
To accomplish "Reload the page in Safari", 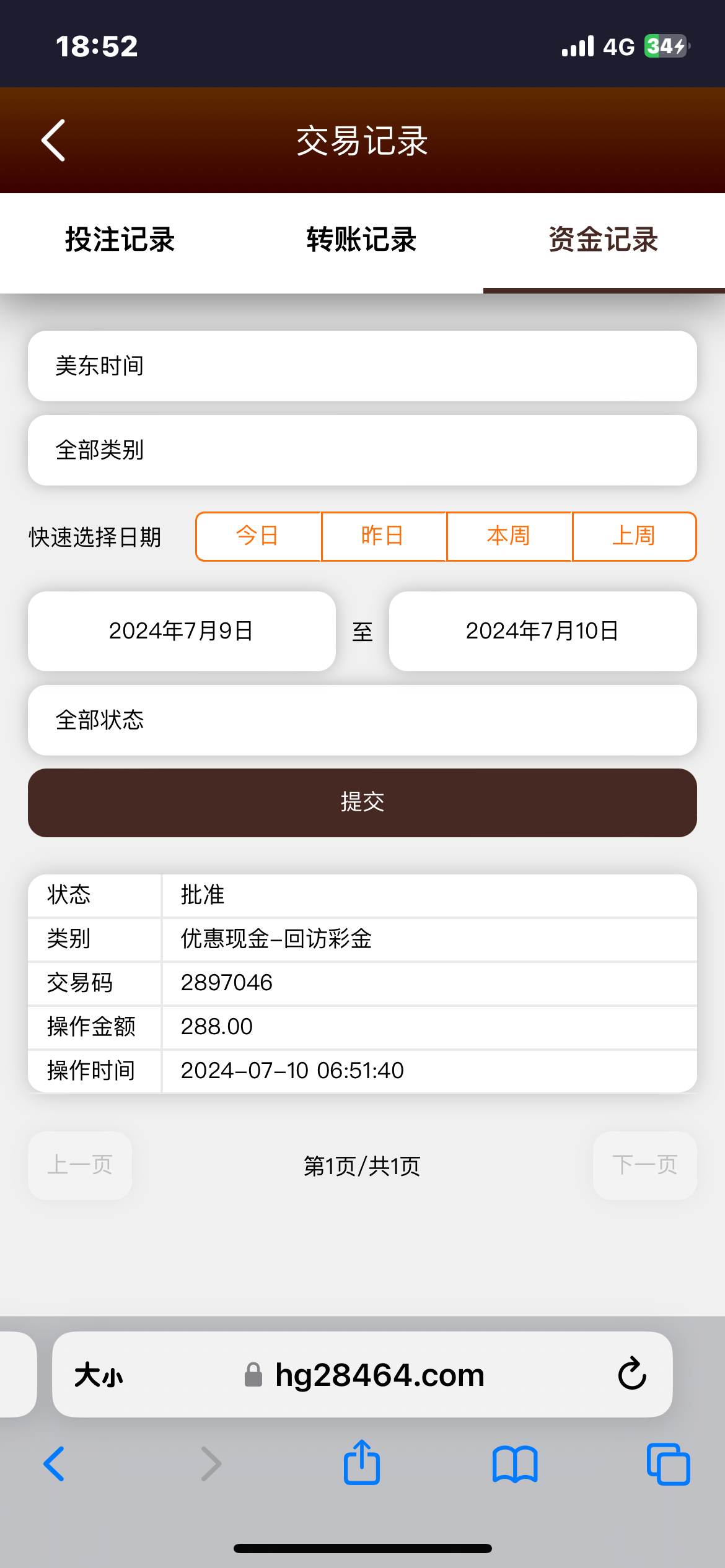I will (632, 1375).
